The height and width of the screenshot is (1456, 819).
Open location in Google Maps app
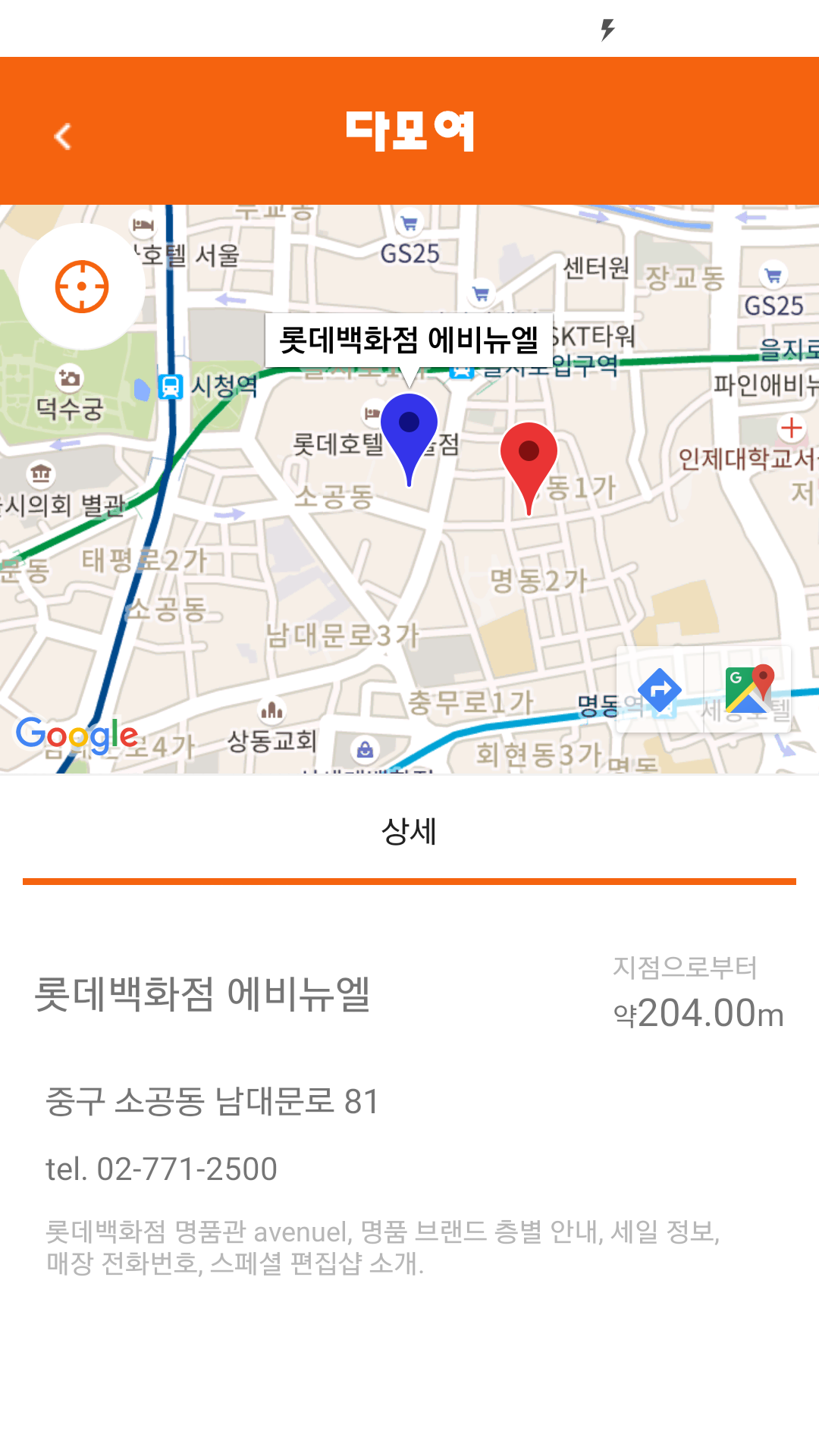pyautogui.click(x=748, y=689)
